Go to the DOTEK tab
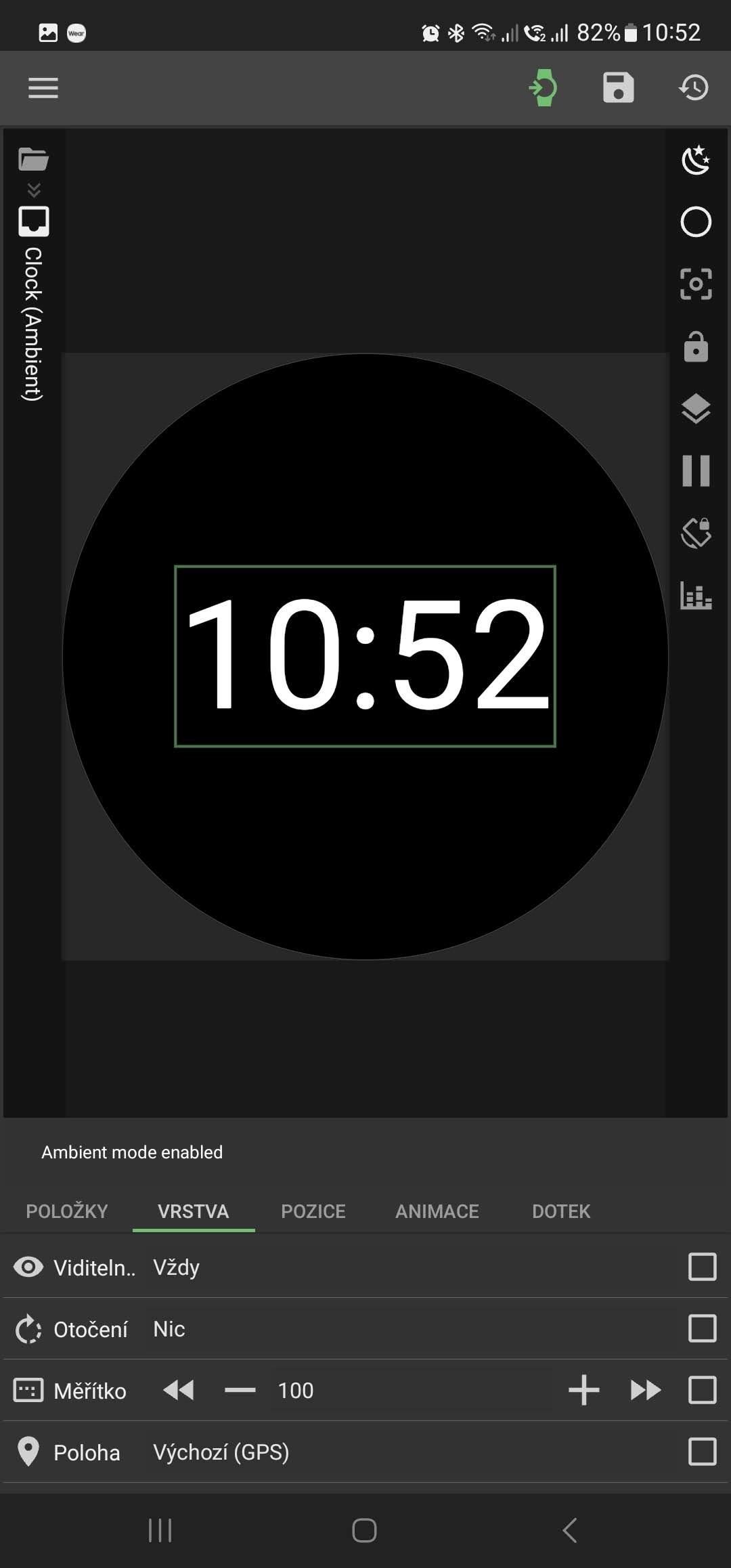 coord(561,1211)
